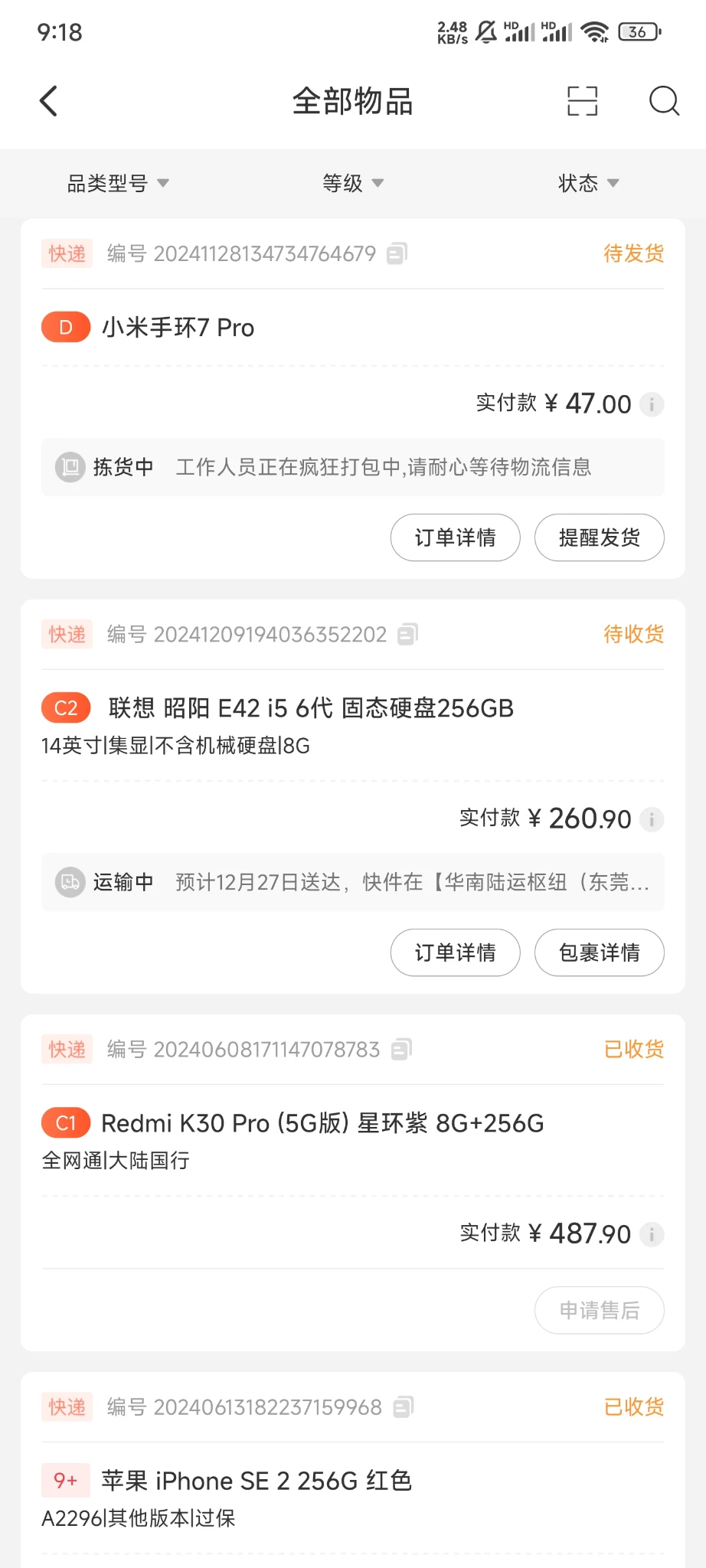Image resolution: width=706 pixels, height=1568 pixels.
Task: View 订单详情 for 联想 昭阳 E42
Action: (x=455, y=952)
